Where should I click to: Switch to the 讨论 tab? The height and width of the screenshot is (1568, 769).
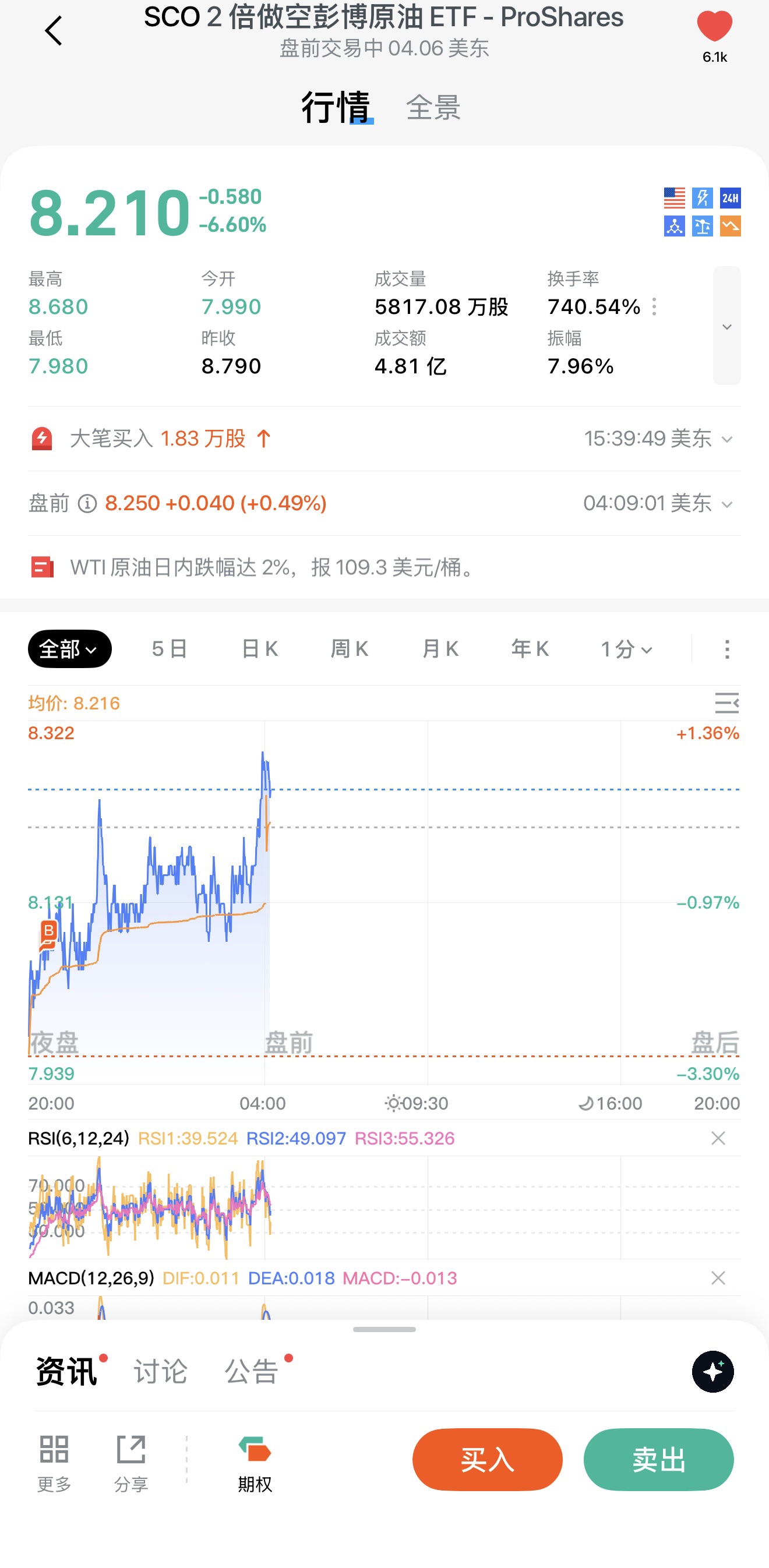(160, 1371)
